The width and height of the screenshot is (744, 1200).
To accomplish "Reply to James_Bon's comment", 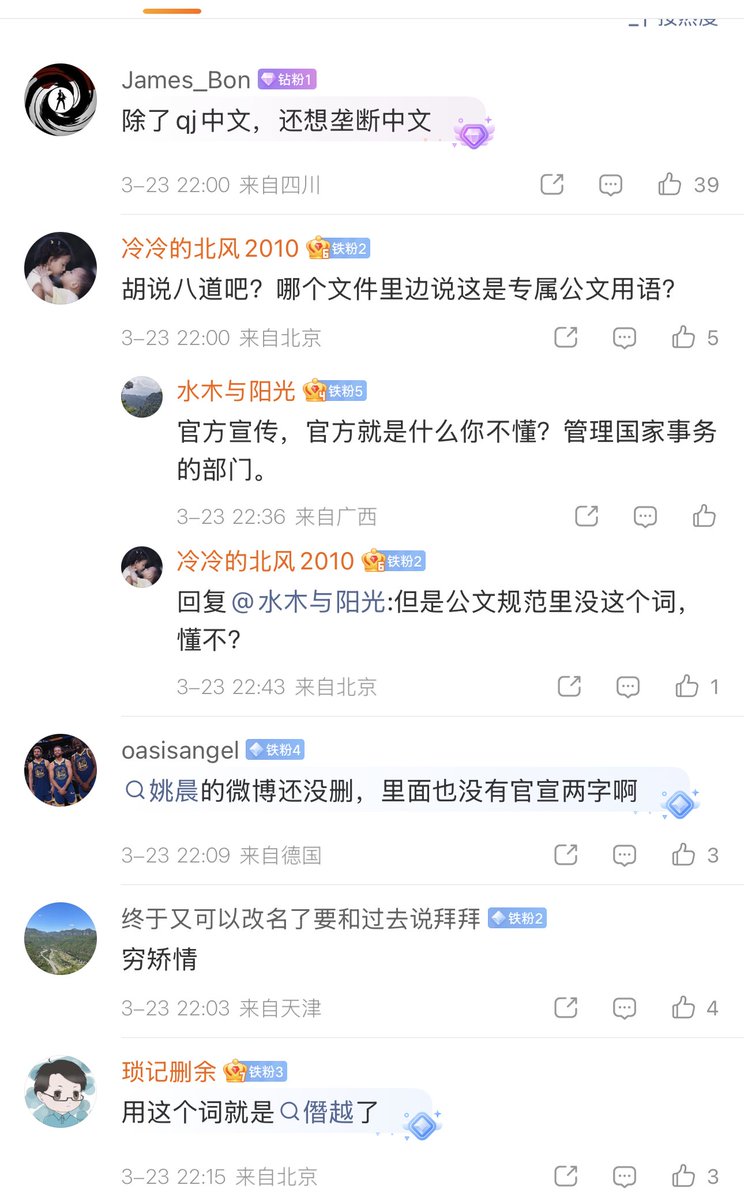I will pos(611,184).
